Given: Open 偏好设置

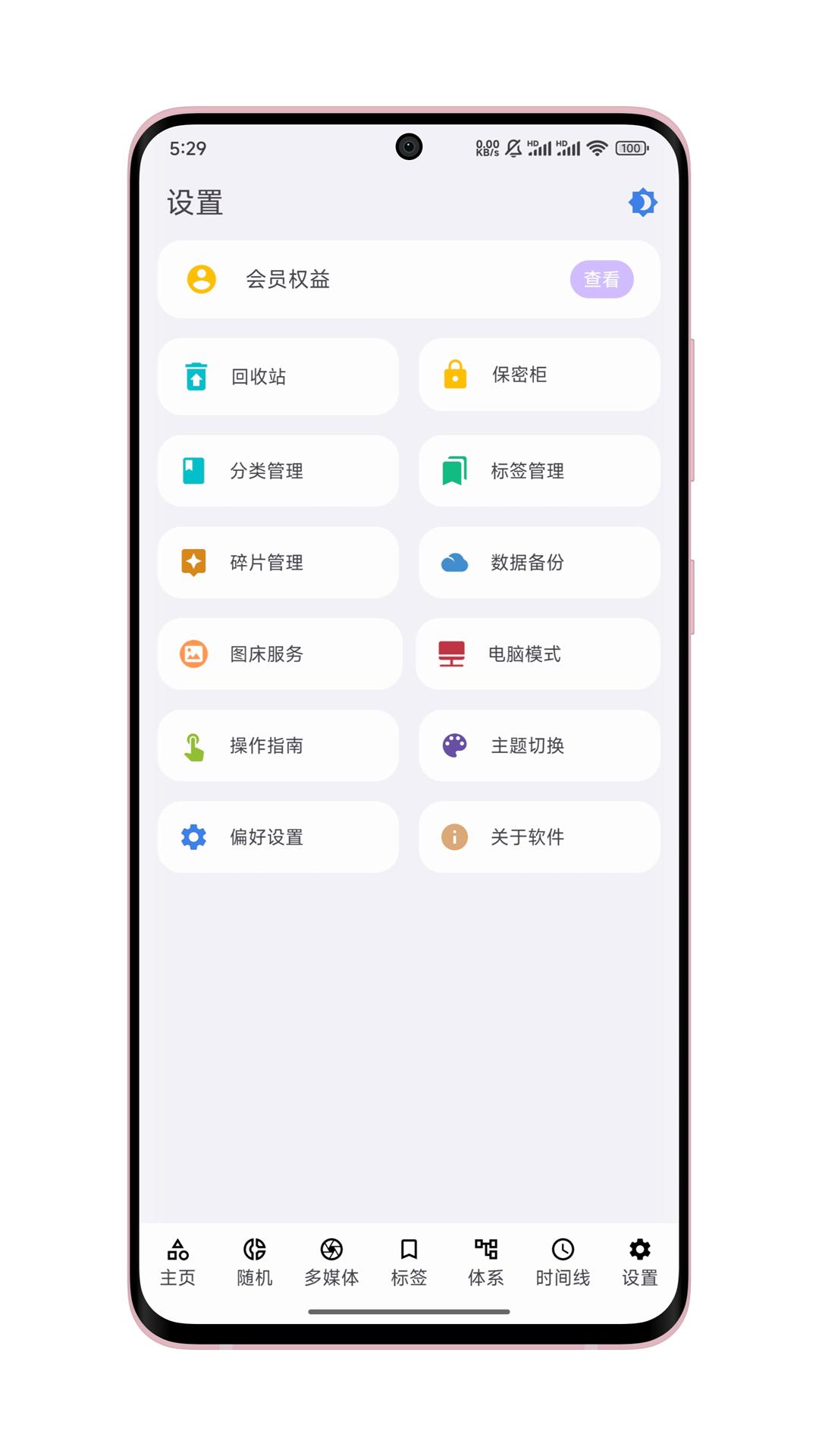Looking at the screenshot, I should 278,837.
